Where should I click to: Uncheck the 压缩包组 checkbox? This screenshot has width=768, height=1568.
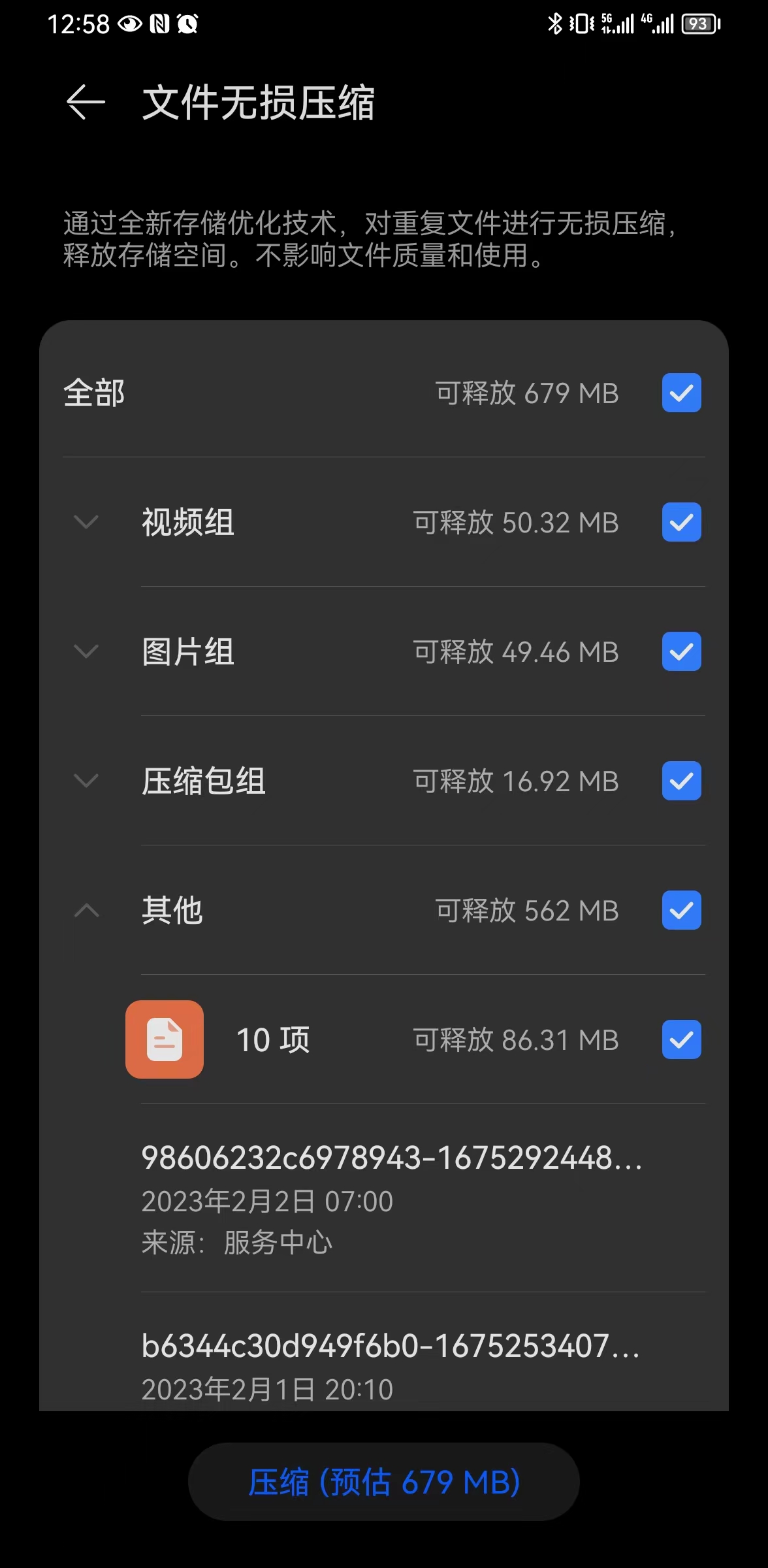point(680,780)
